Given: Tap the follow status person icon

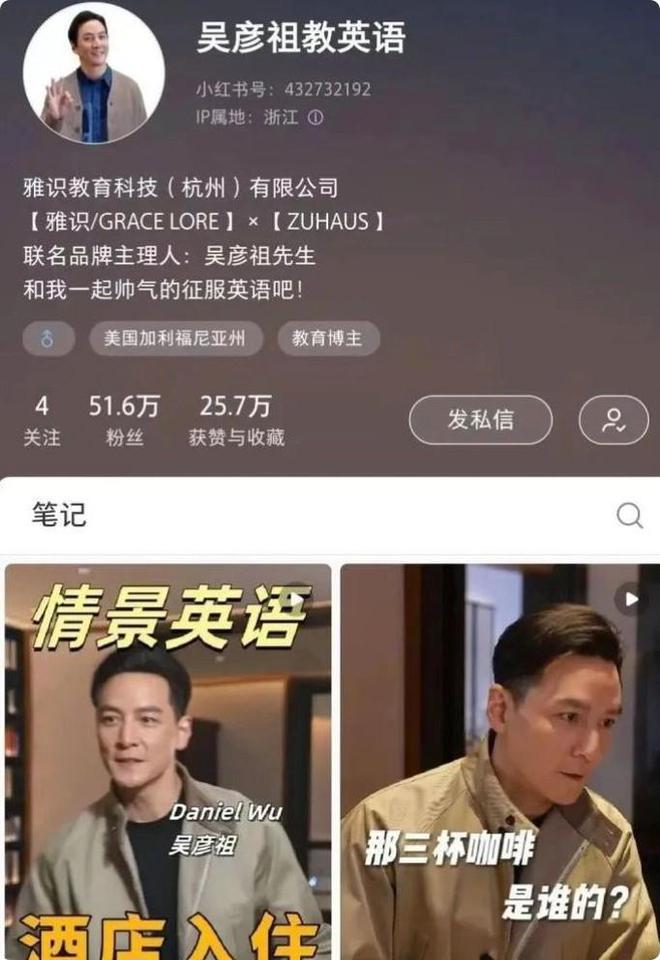Looking at the screenshot, I should coord(613,420).
